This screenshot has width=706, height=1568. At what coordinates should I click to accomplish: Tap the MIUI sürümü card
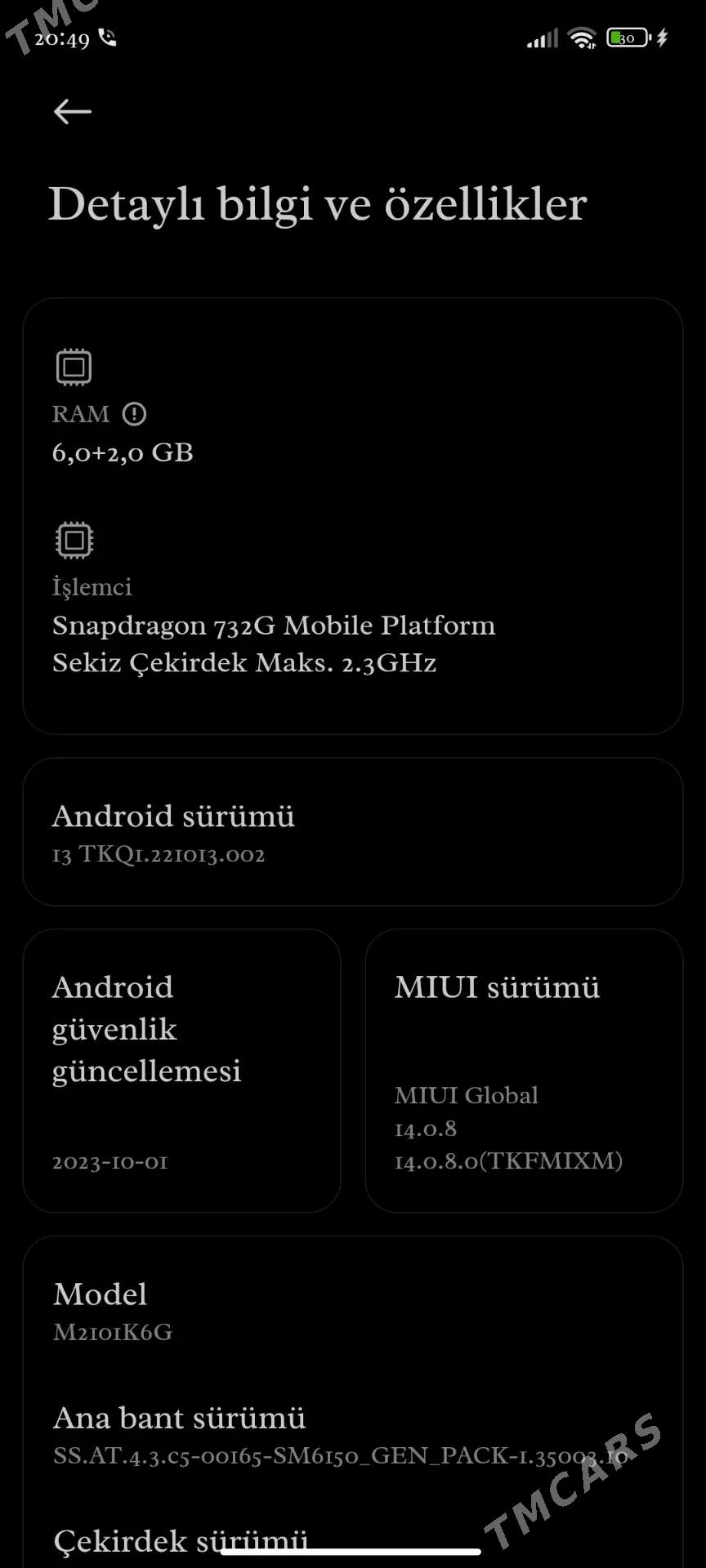tap(523, 1070)
